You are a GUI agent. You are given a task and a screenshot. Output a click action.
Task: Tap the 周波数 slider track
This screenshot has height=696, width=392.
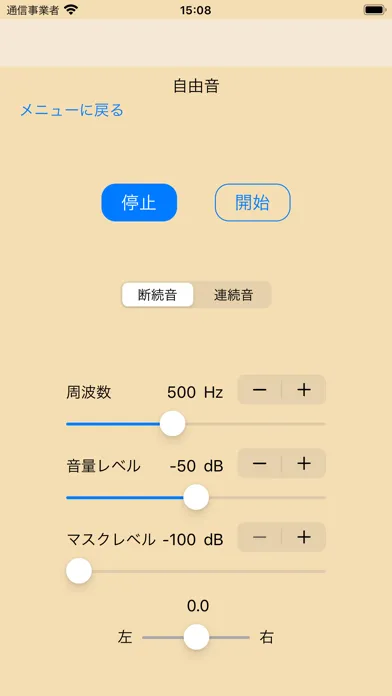tap(196, 424)
